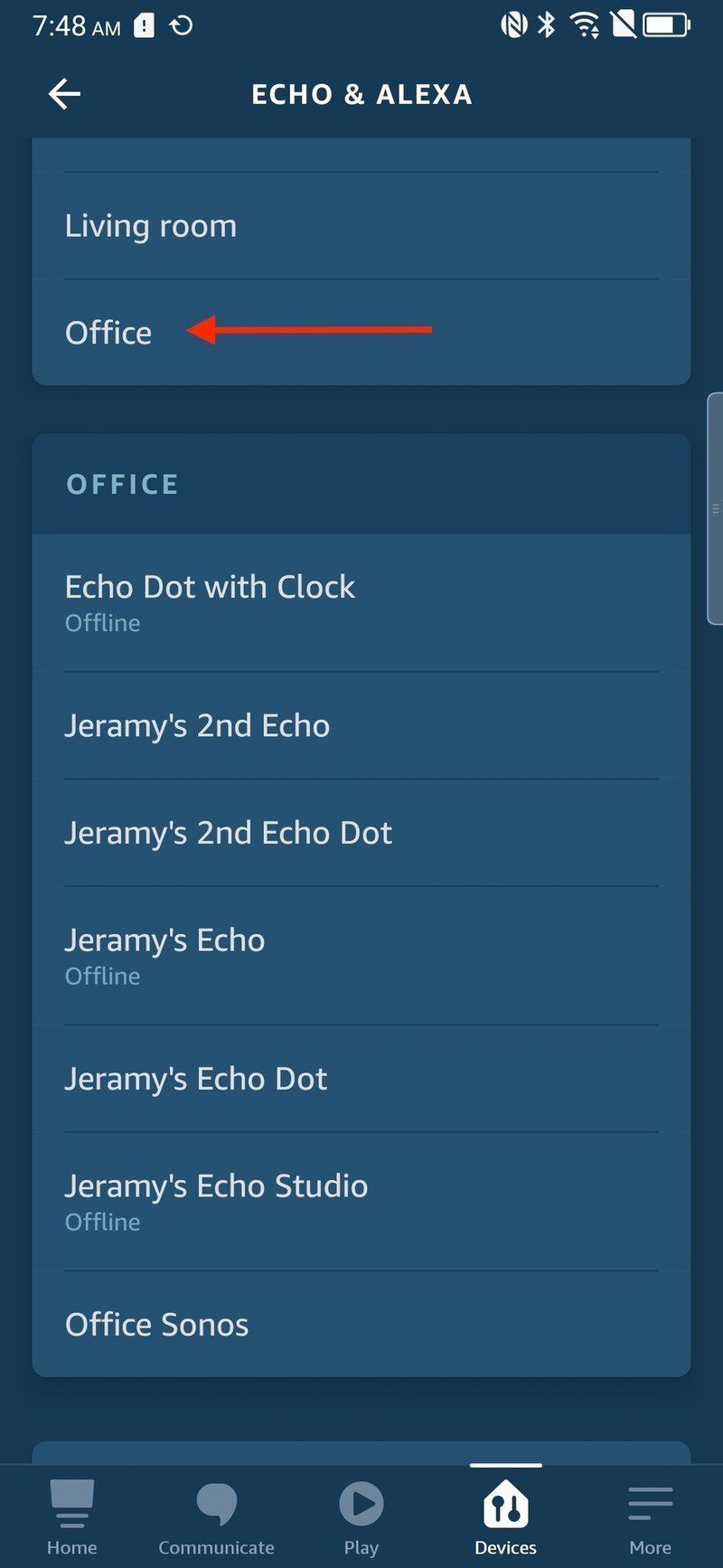723x1568 pixels.
Task: Go to the Play tab
Action: tap(361, 1516)
